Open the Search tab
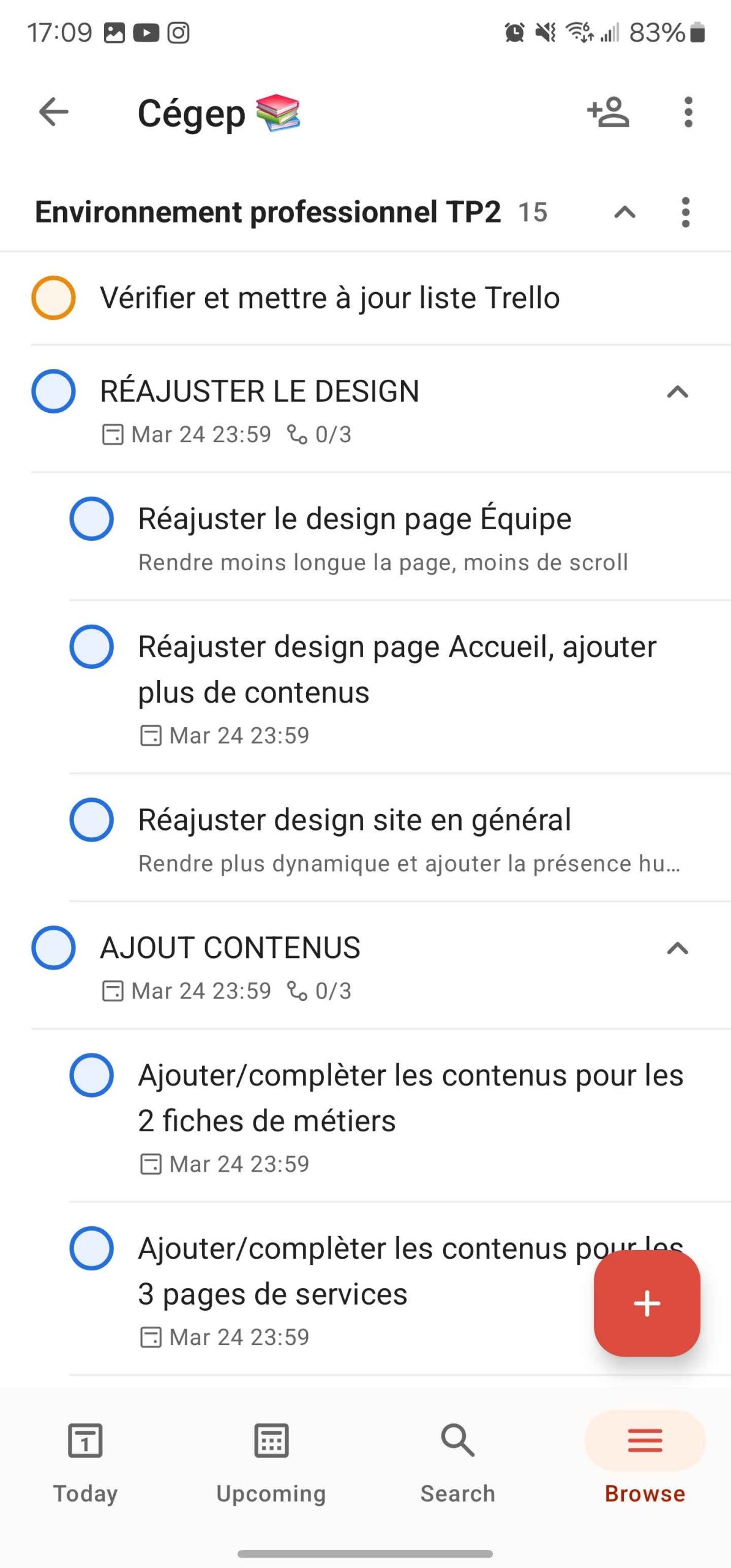The image size is (731, 1568). [457, 1460]
